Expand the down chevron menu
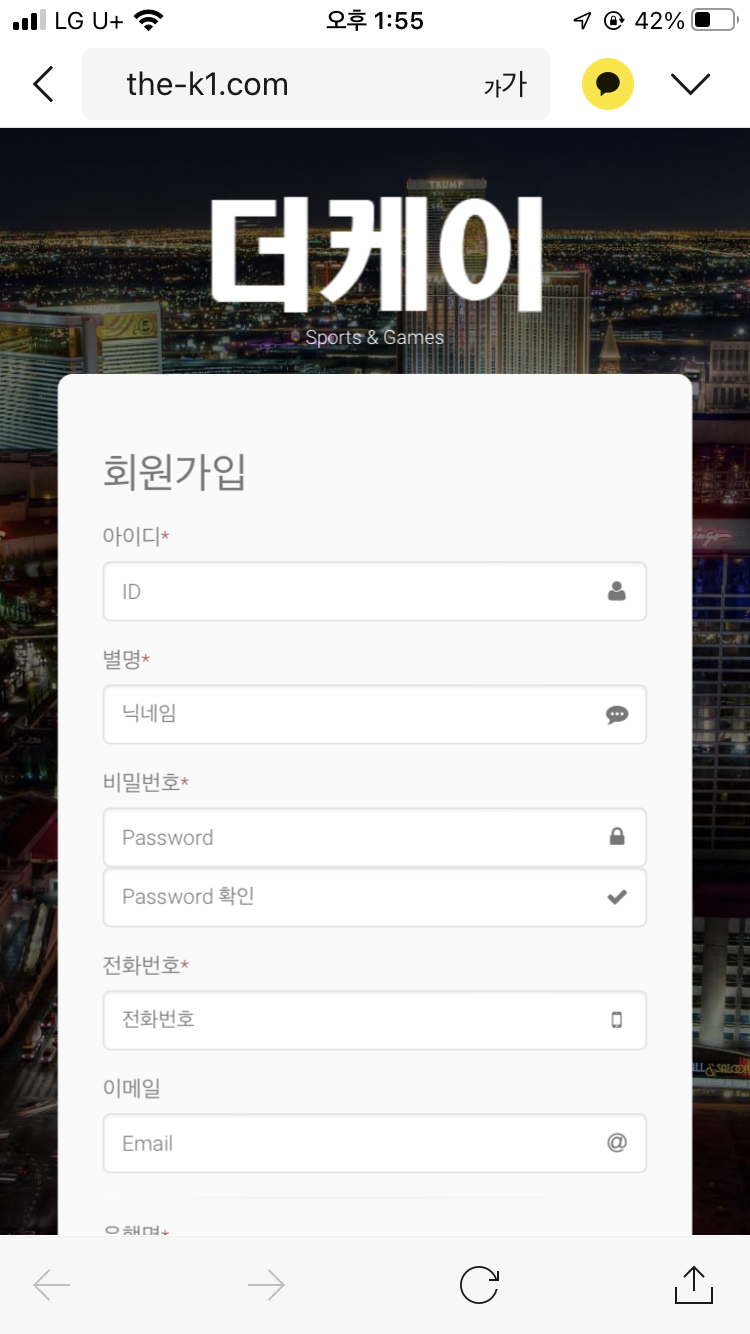The image size is (750, 1334). [690, 85]
